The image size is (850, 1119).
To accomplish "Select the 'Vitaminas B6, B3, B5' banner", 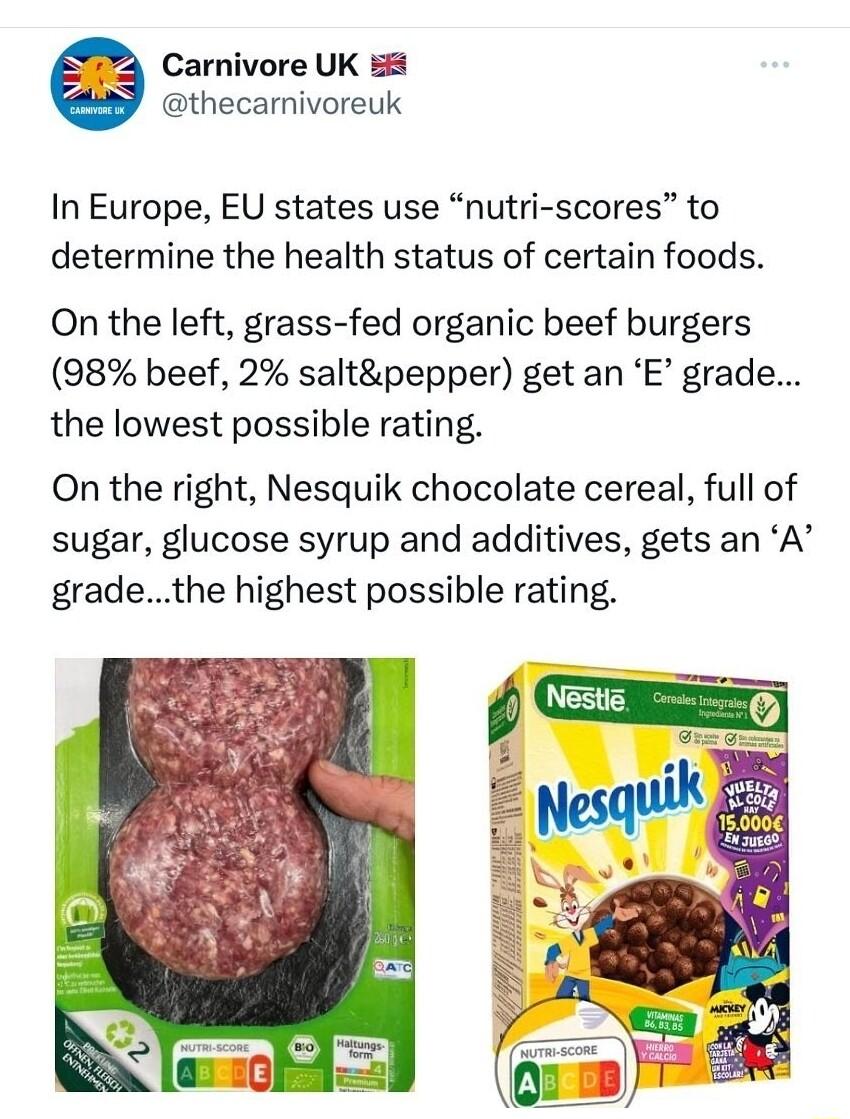I will point(662,1019).
